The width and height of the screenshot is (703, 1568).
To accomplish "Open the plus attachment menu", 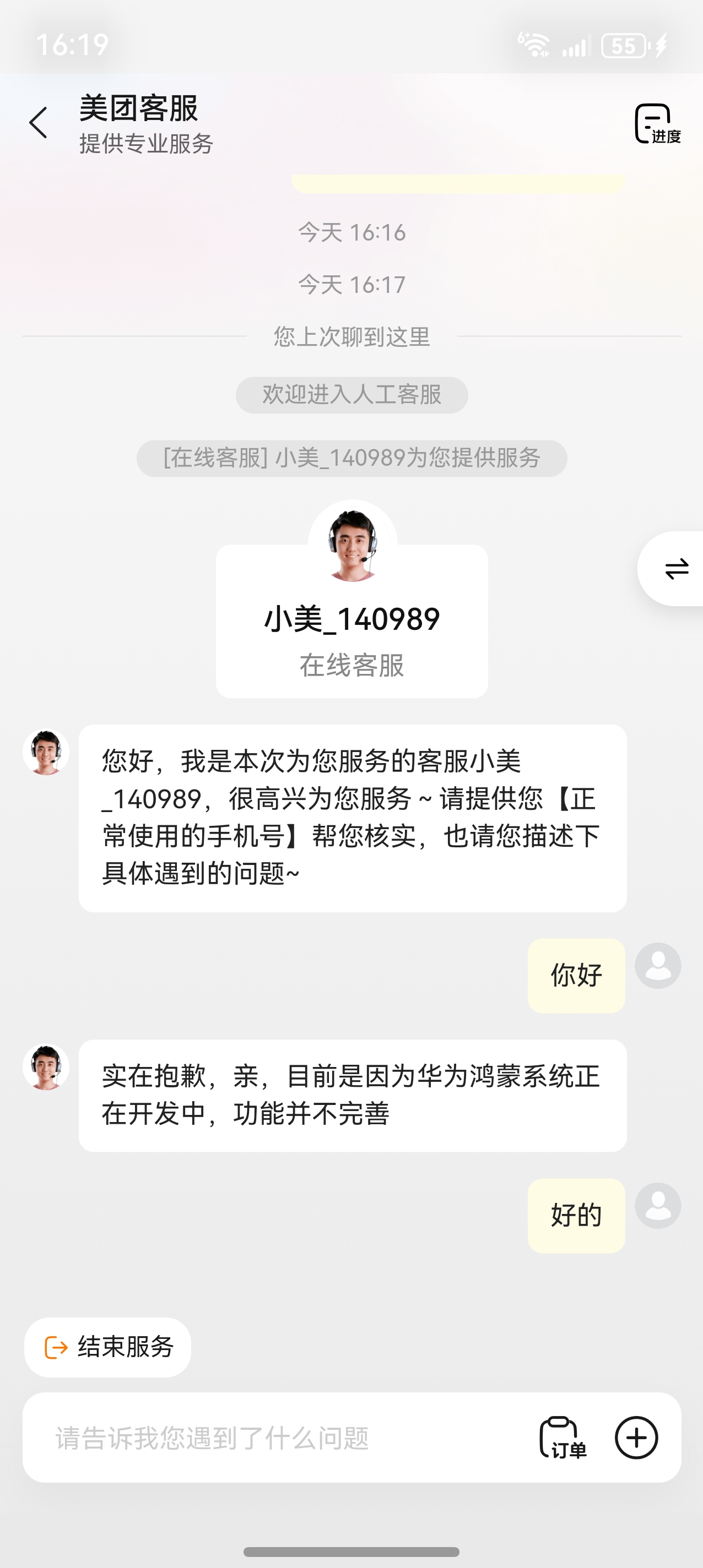I will [636, 1438].
